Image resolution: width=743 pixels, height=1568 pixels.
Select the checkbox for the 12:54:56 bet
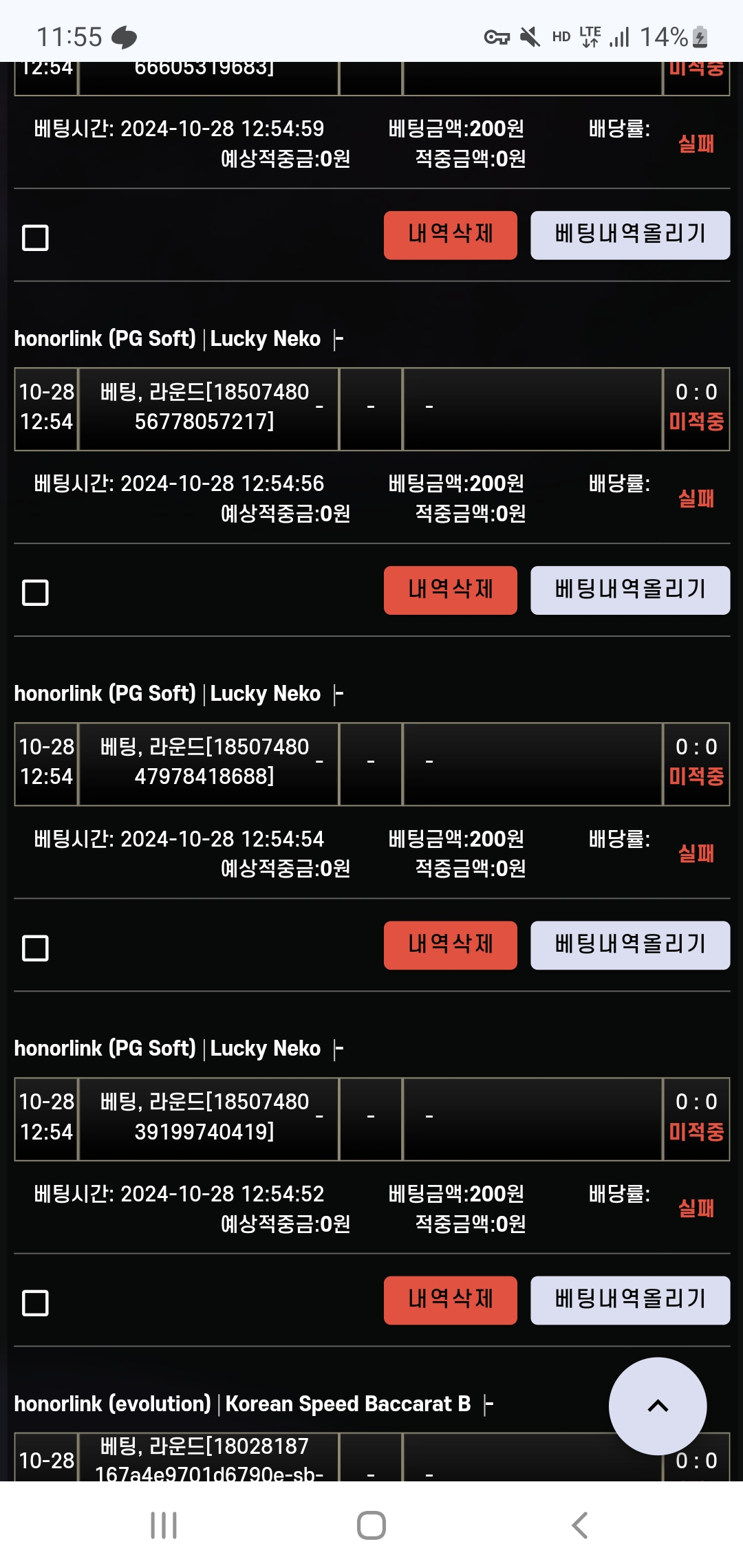click(x=35, y=593)
